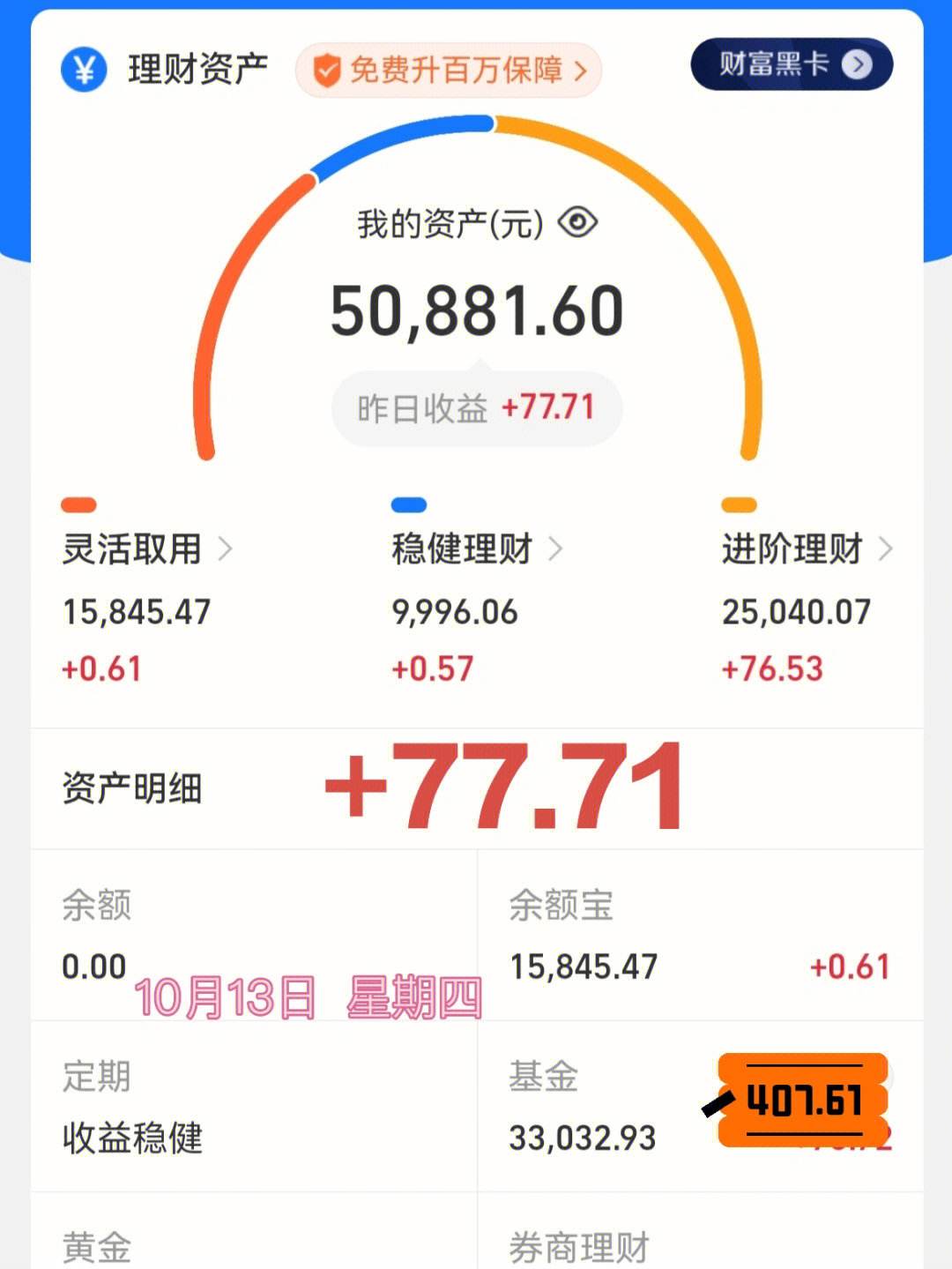The width and height of the screenshot is (952, 1269).
Task: Expand the 进阶理财 chevron arrow
Action: [x=887, y=548]
